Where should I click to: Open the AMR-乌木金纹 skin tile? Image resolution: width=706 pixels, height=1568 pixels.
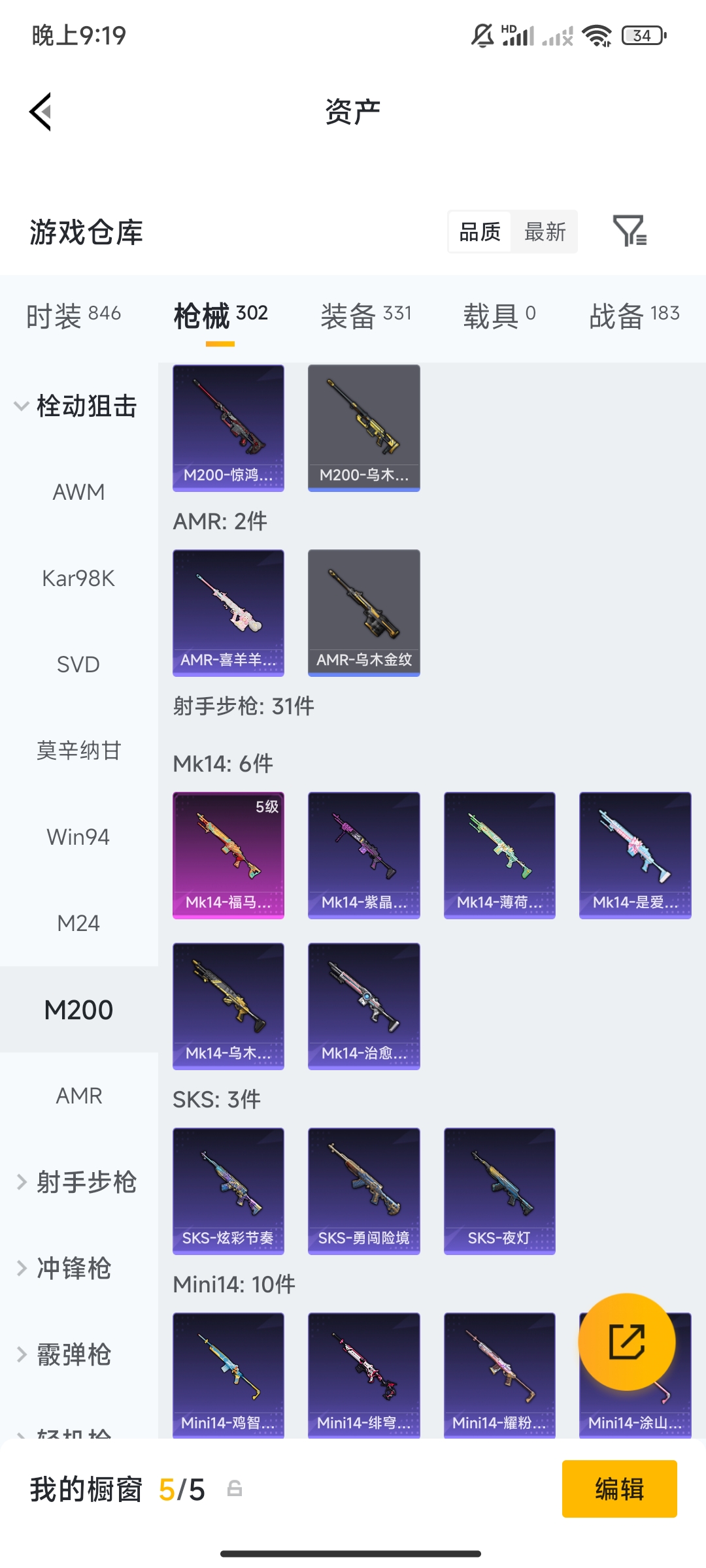[x=363, y=612]
